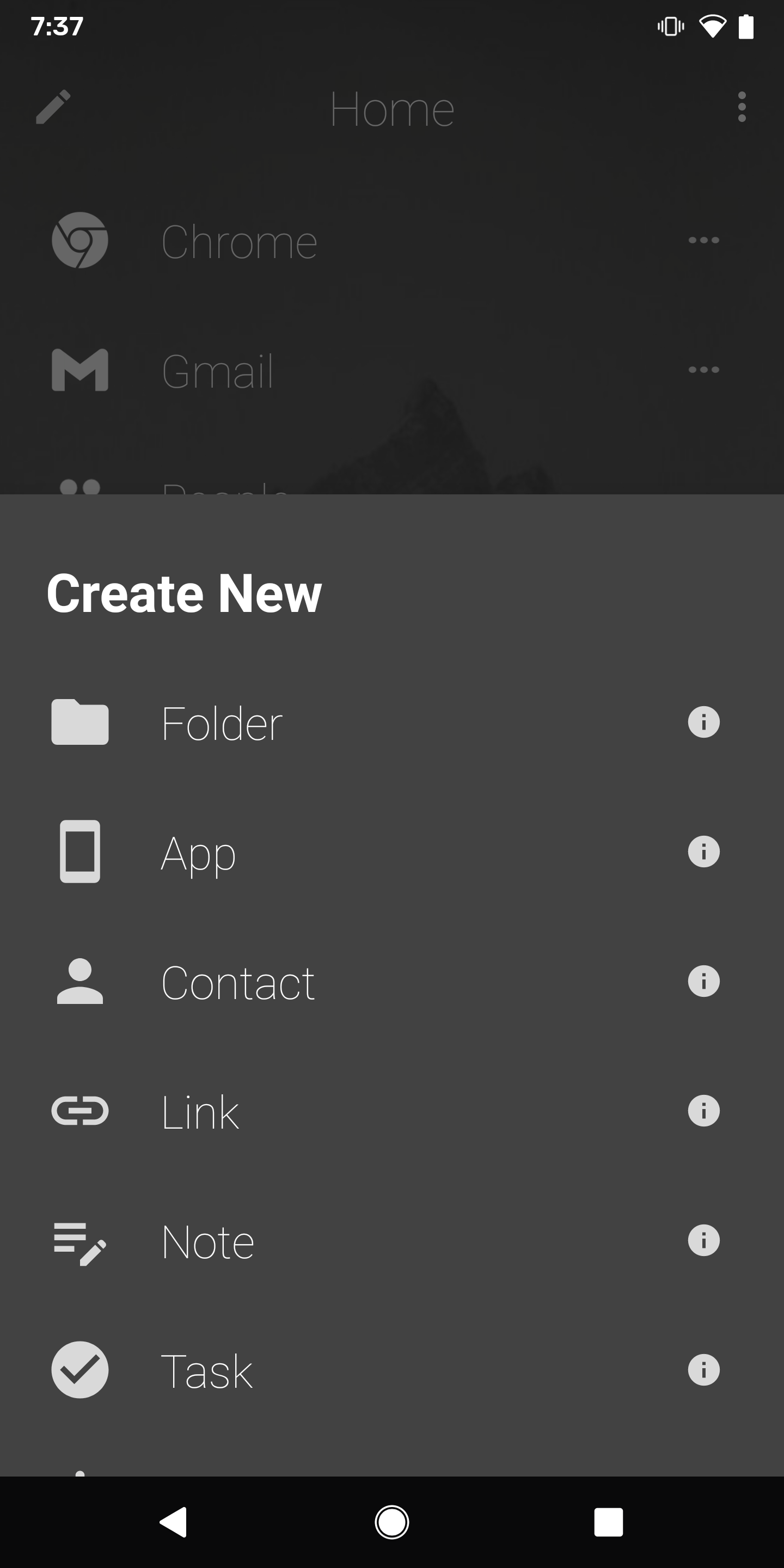Viewport: 784px width, 1568px height.
Task: Open the Gmail app icon
Action: pyautogui.click(x=79, y=370)
